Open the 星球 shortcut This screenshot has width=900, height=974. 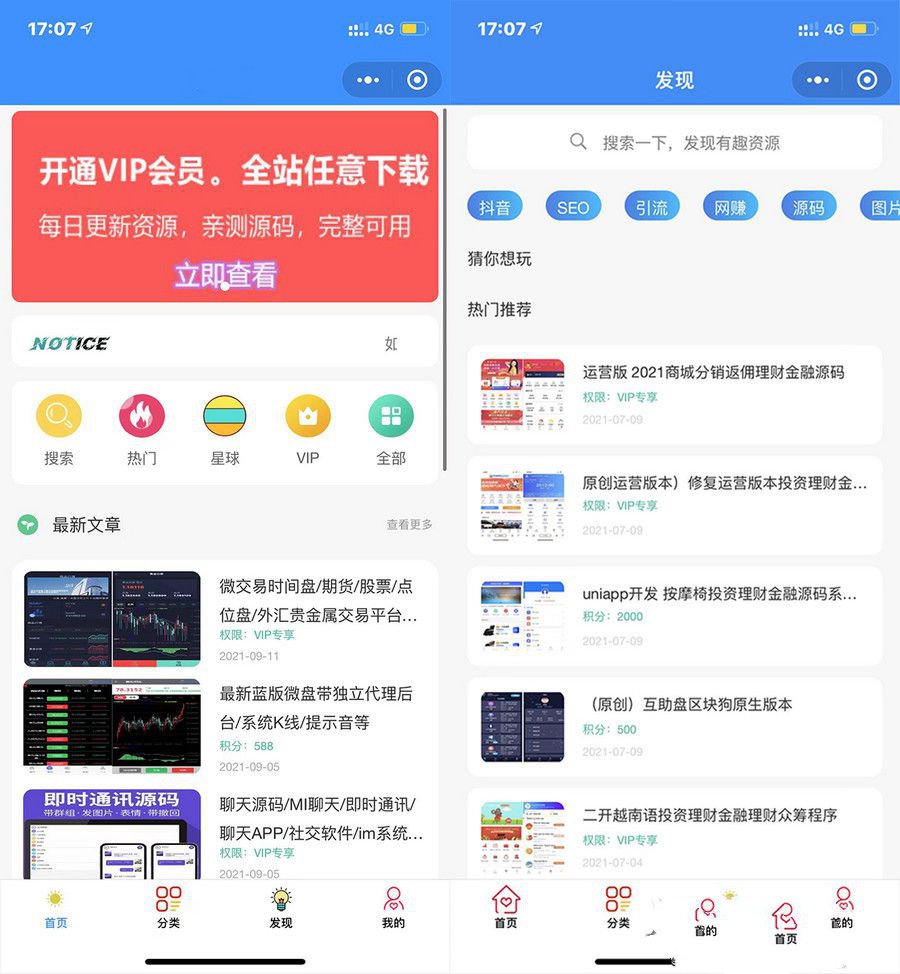[225, 417]
